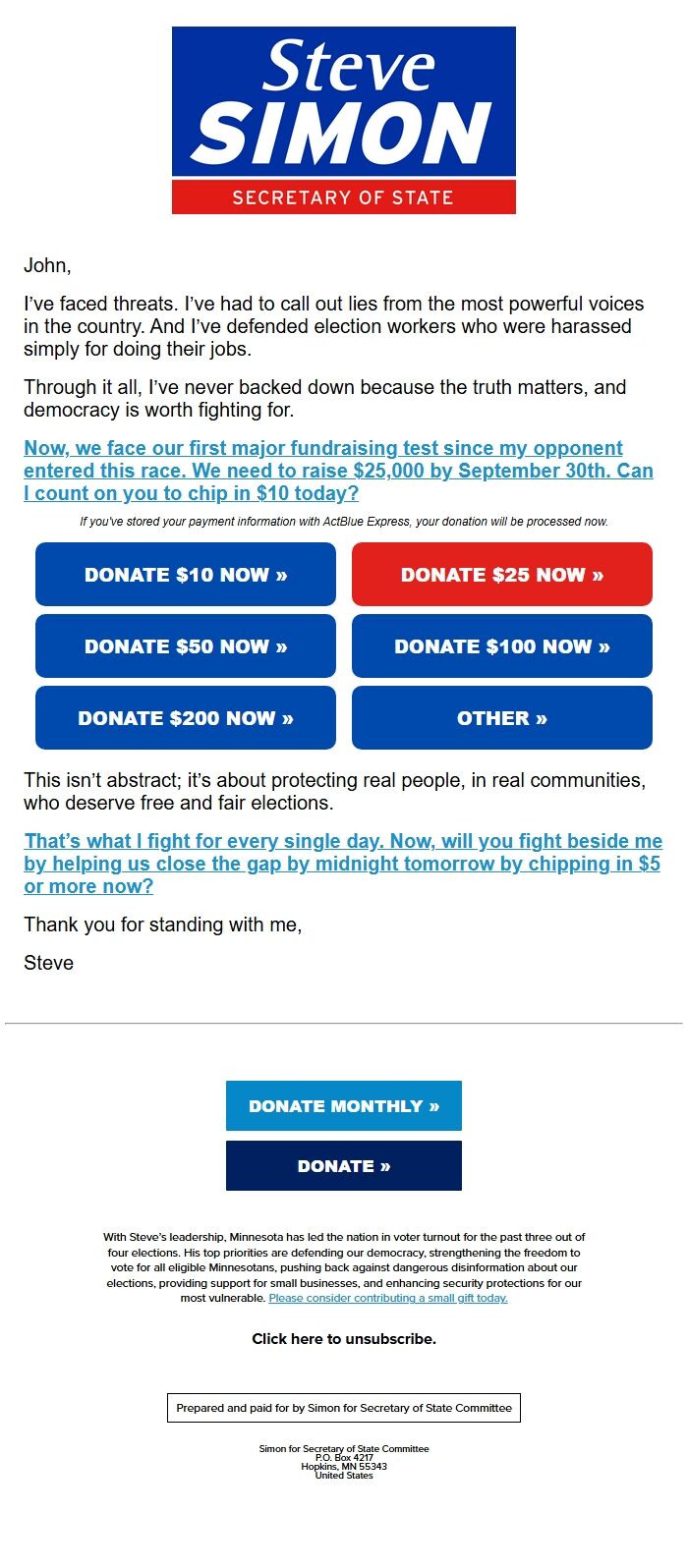This screenshot has height=1568, width=688.
Task: Tap the dark navy DONATE button
Action: point(344,1166)
